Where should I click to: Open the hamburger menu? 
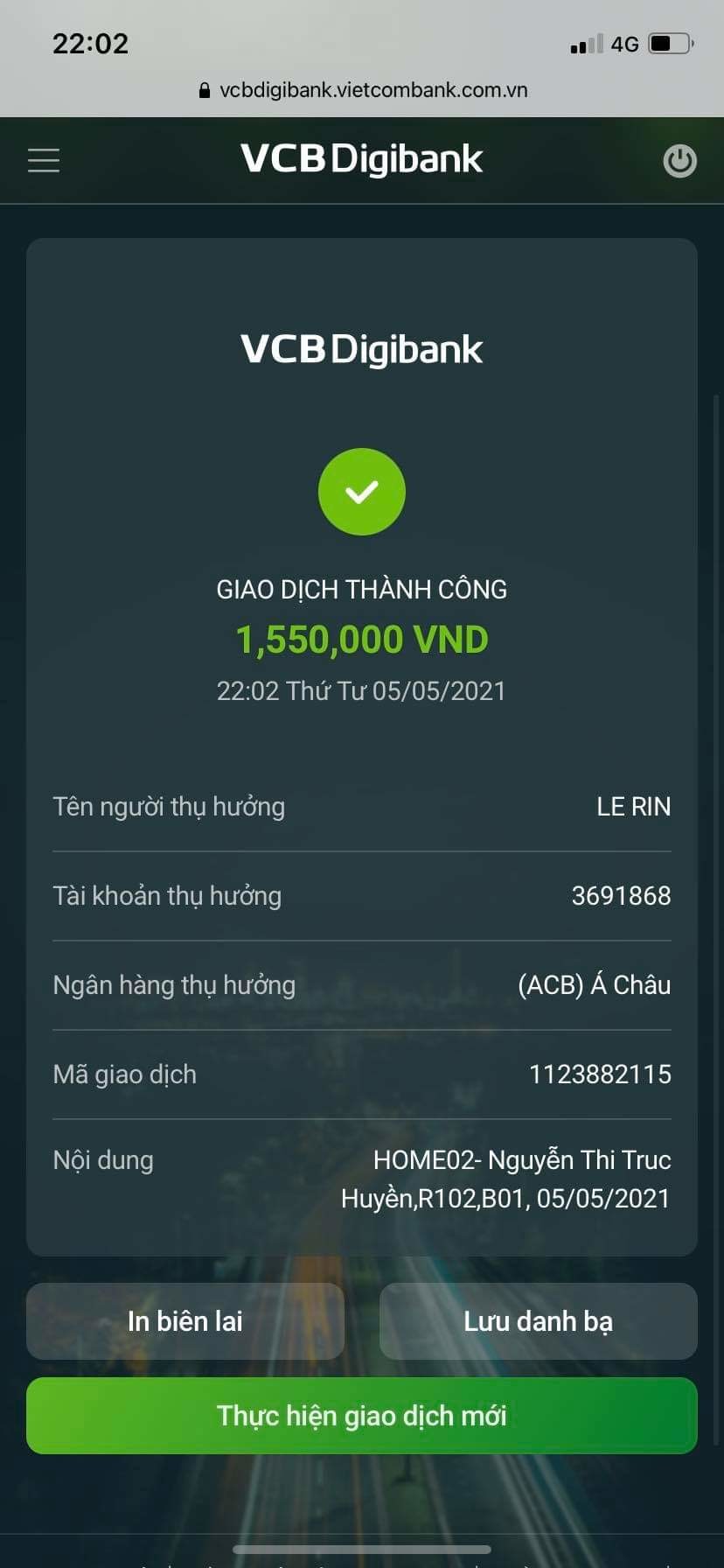point(44,160)
